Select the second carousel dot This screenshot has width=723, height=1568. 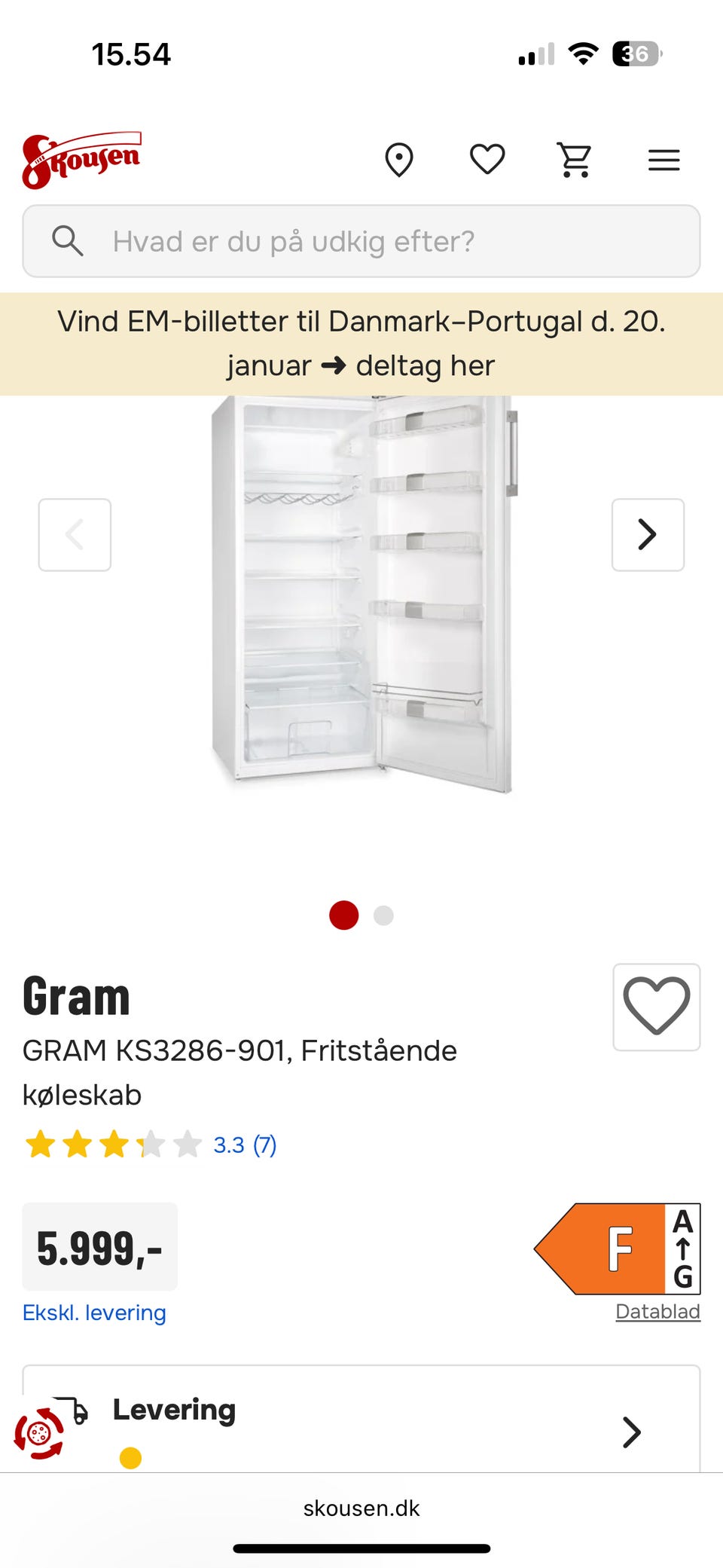tap(383, 915)
